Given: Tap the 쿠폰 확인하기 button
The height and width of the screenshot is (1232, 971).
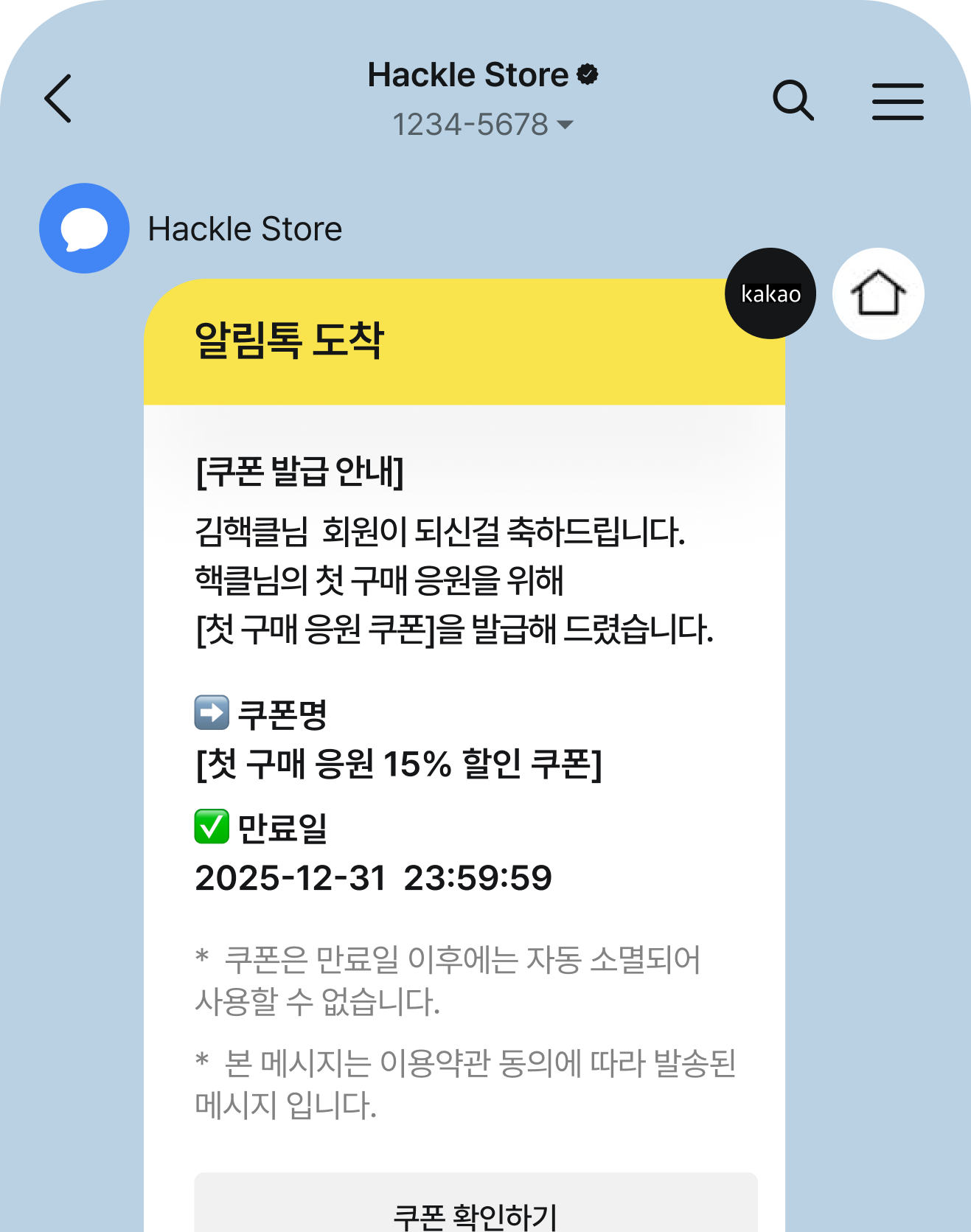Looking at the screenshot, I should coord(476,1209).
